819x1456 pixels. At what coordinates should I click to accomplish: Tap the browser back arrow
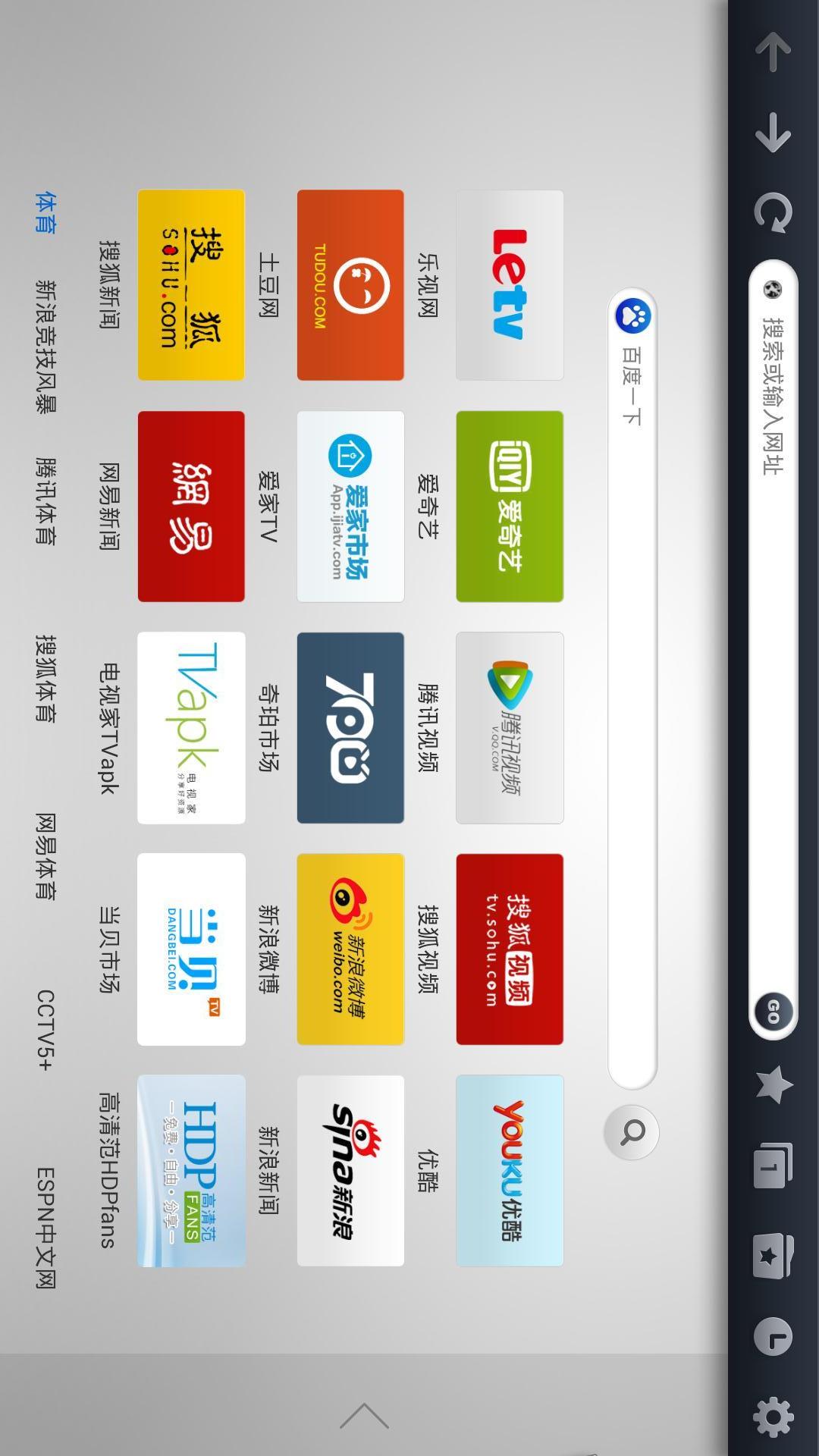773,52
